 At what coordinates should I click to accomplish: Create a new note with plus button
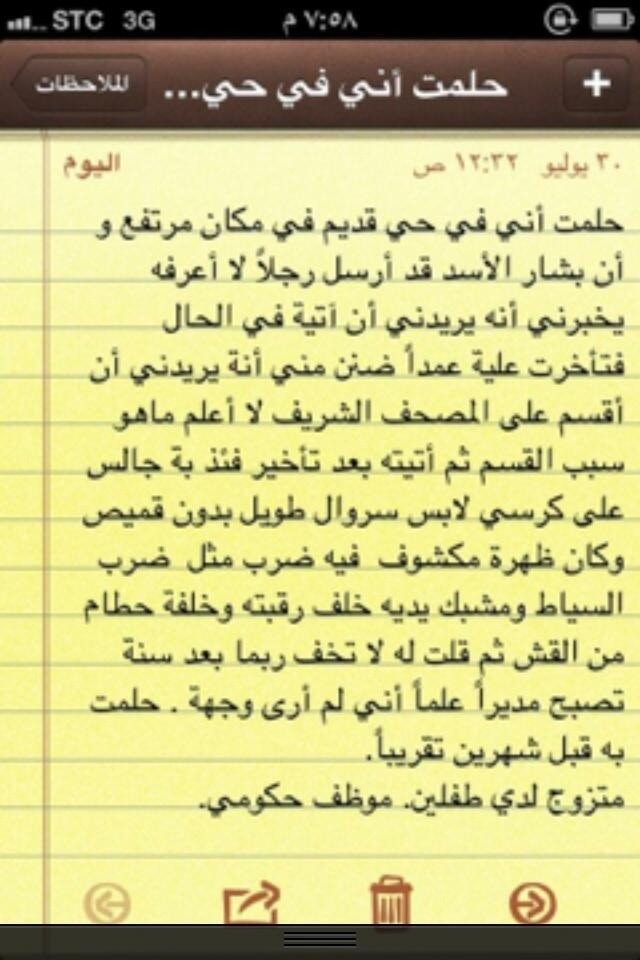click(596, 84)
